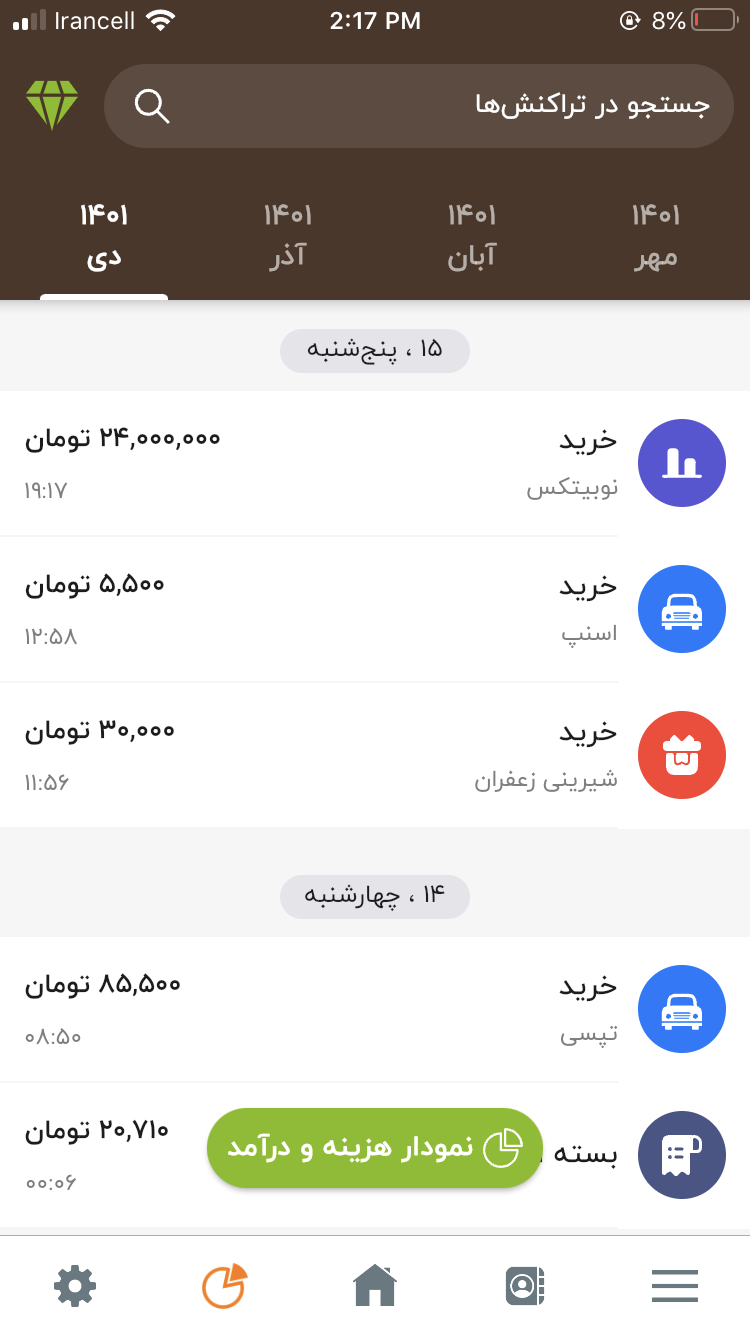Screen dimensions: 750x1334
Task: Open settings from the gear icon
Action: [x=75, y=1285]
